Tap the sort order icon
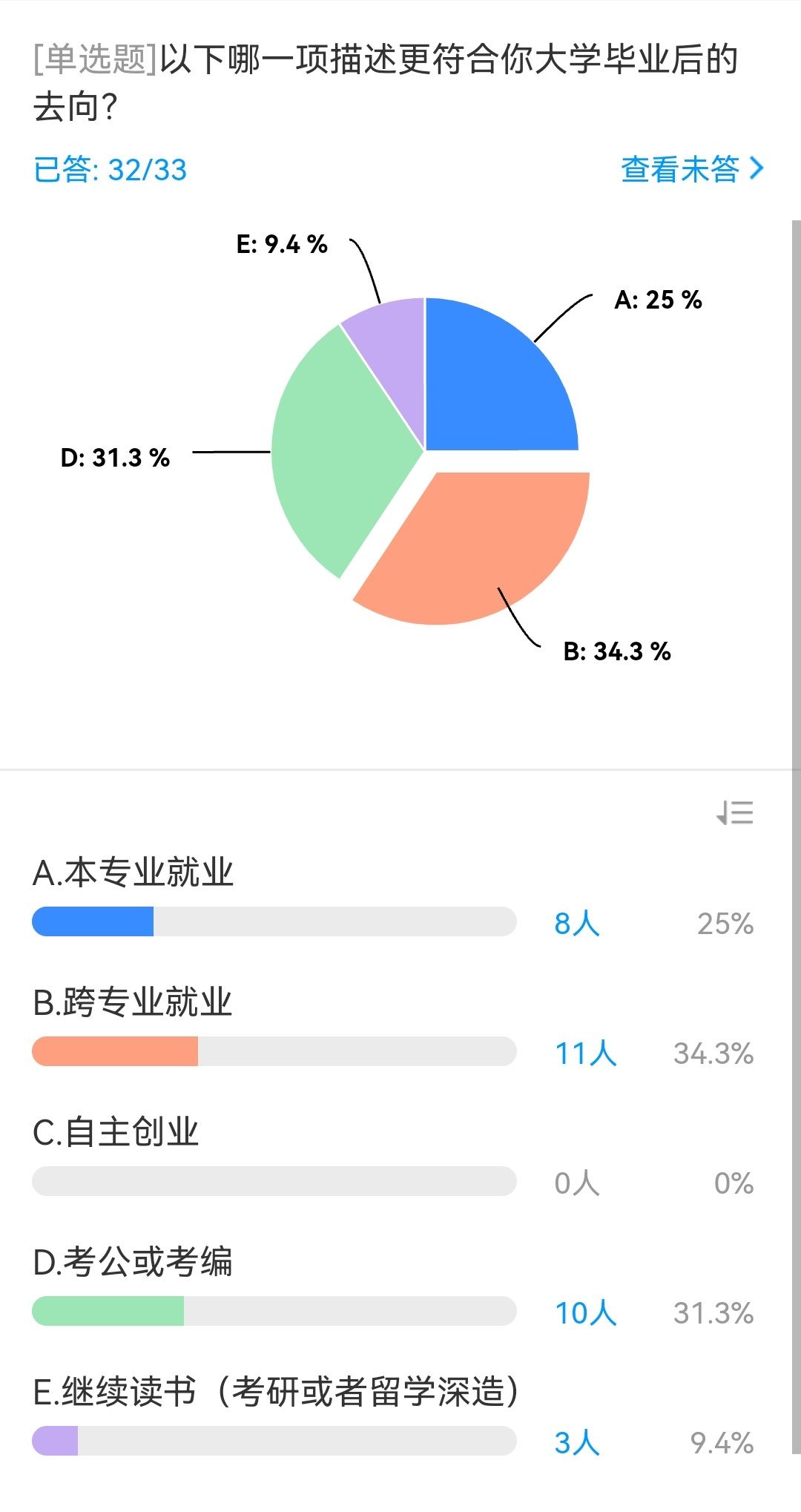This screenshot has height=1512, width=801. (735, 813)
